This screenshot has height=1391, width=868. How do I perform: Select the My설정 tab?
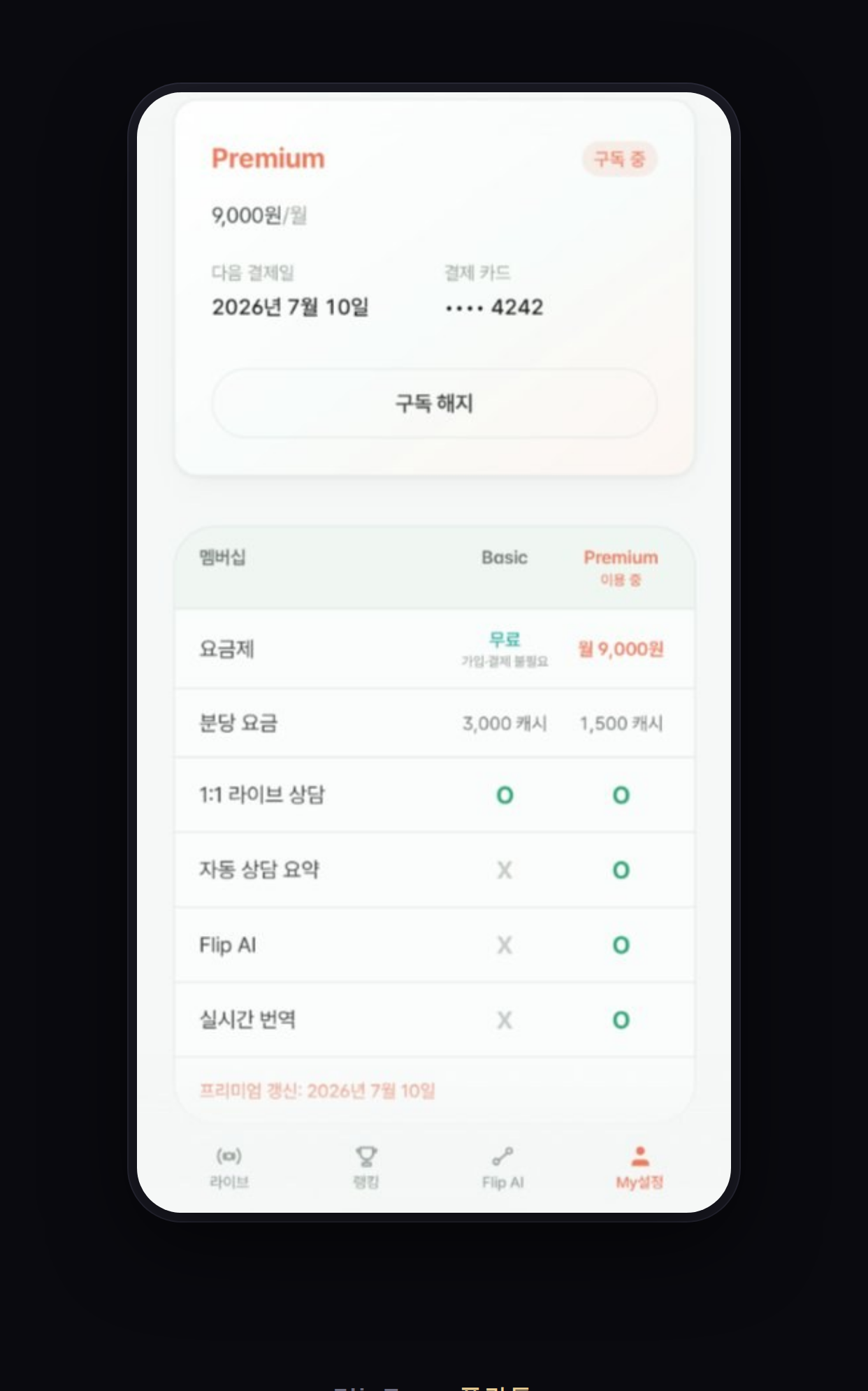click(x=639, y=1167)
